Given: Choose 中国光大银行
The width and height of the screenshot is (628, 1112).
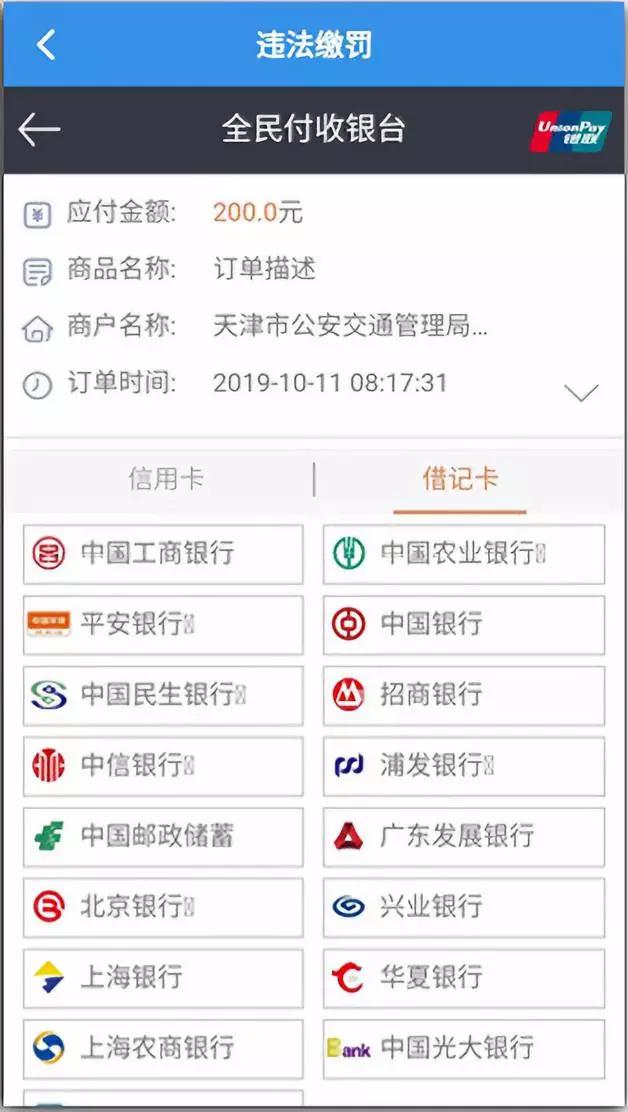Looking at the screenshot, I should point(463,1049).
